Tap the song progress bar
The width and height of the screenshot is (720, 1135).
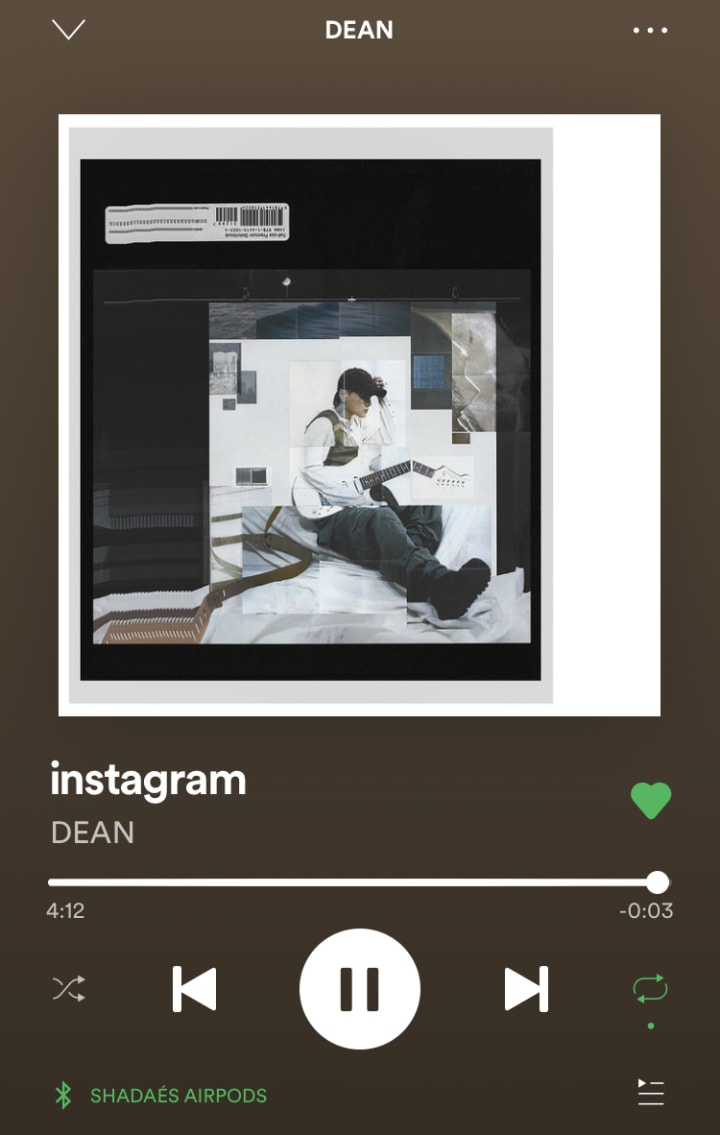tap(352, 882)
